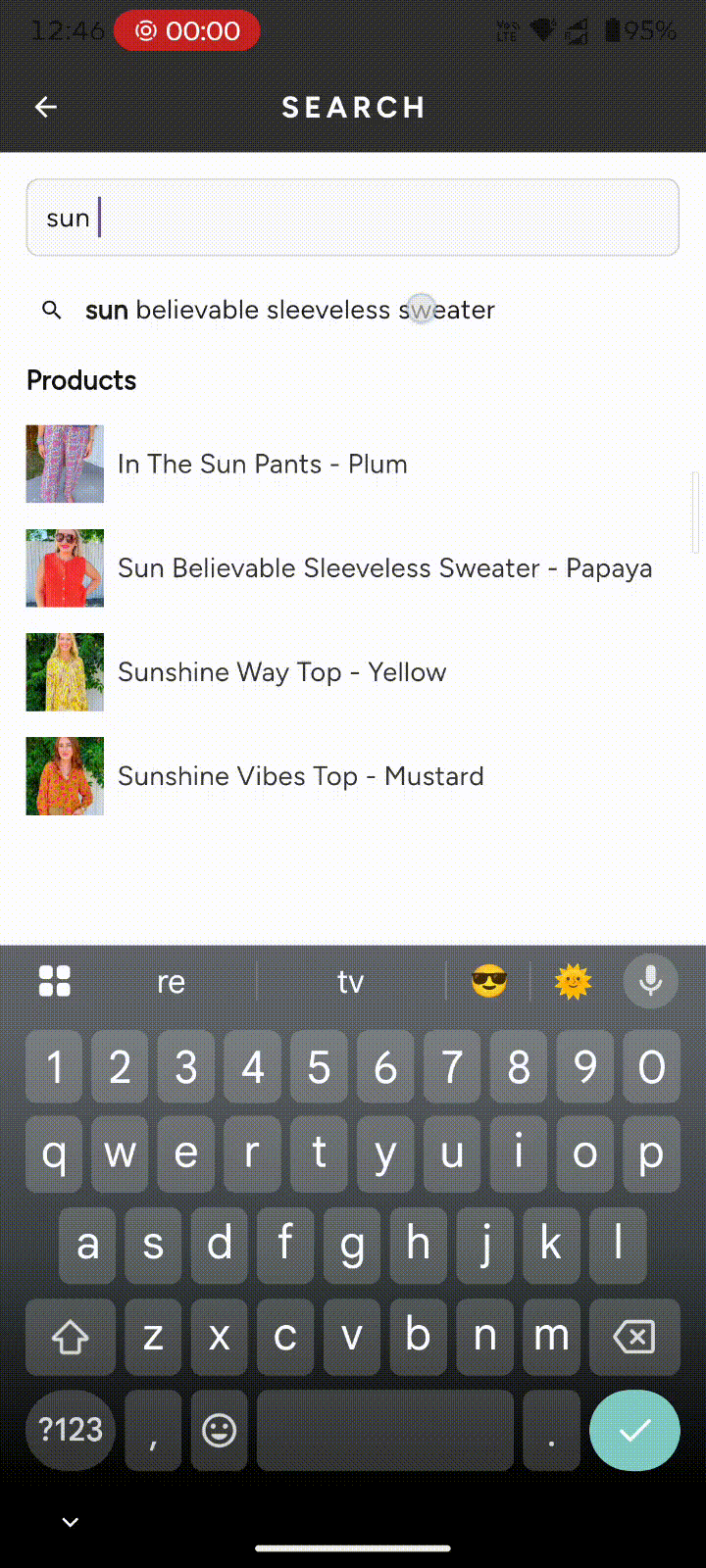Open the keyboard tools grid menu
This screenshot has width=706, height=1568.
pos(55,981)
